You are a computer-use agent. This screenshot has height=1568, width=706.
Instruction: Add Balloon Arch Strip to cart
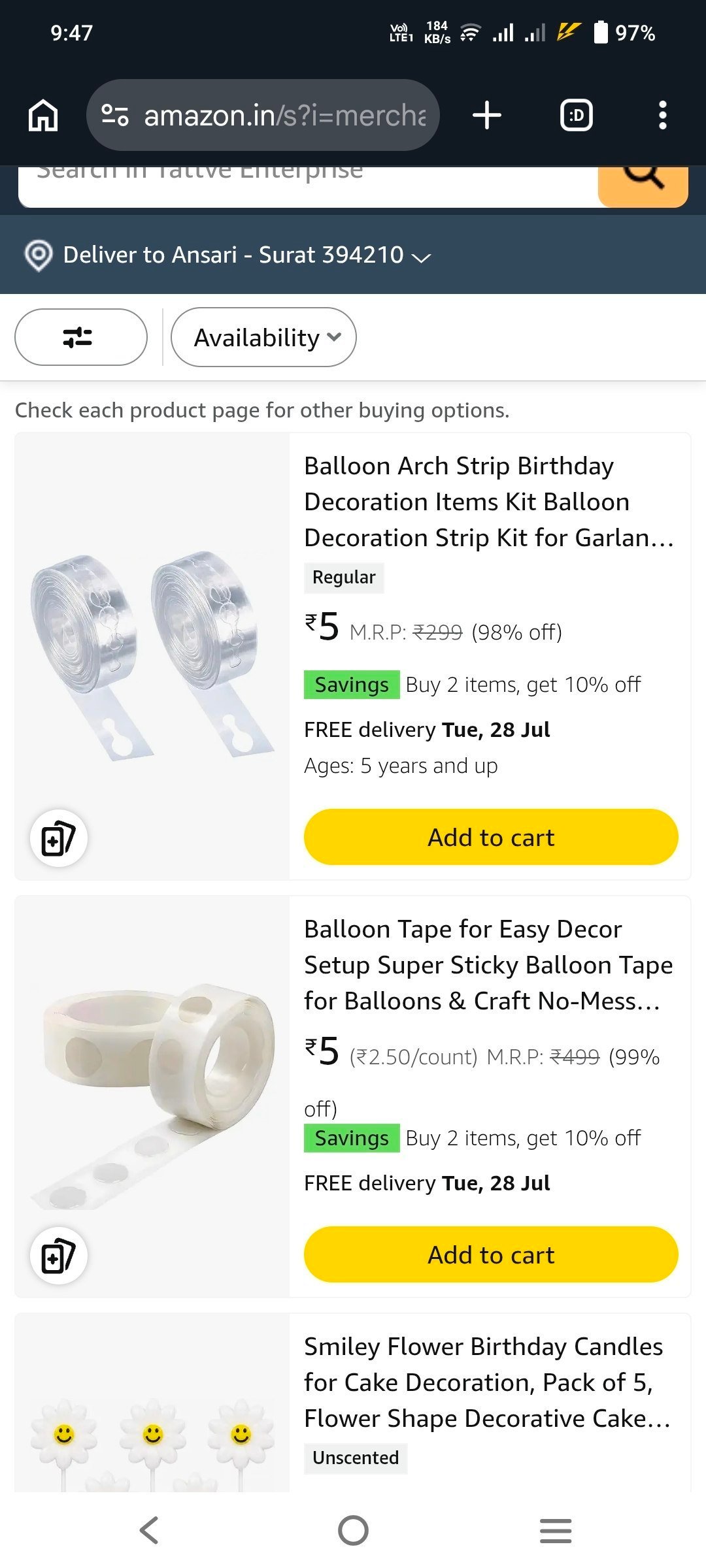[x=491, y=838]
